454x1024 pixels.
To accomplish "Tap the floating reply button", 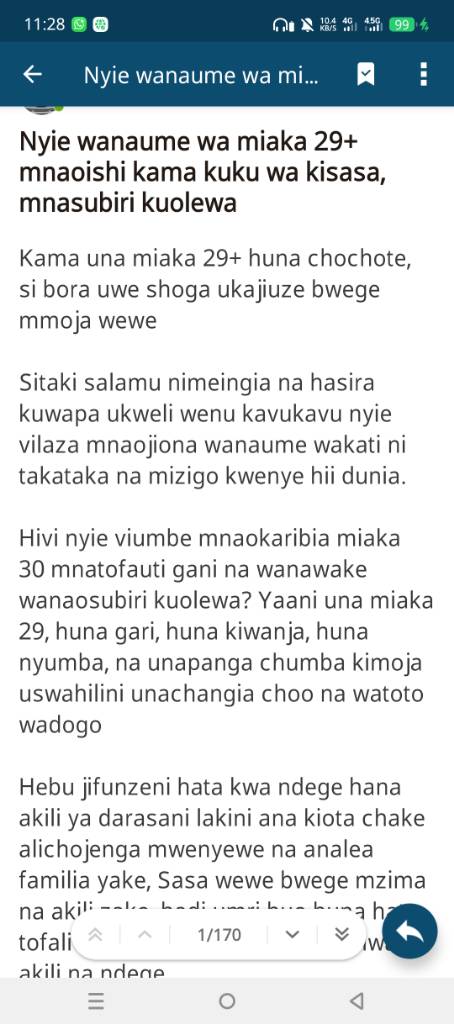I will click(x=410, y=931).
